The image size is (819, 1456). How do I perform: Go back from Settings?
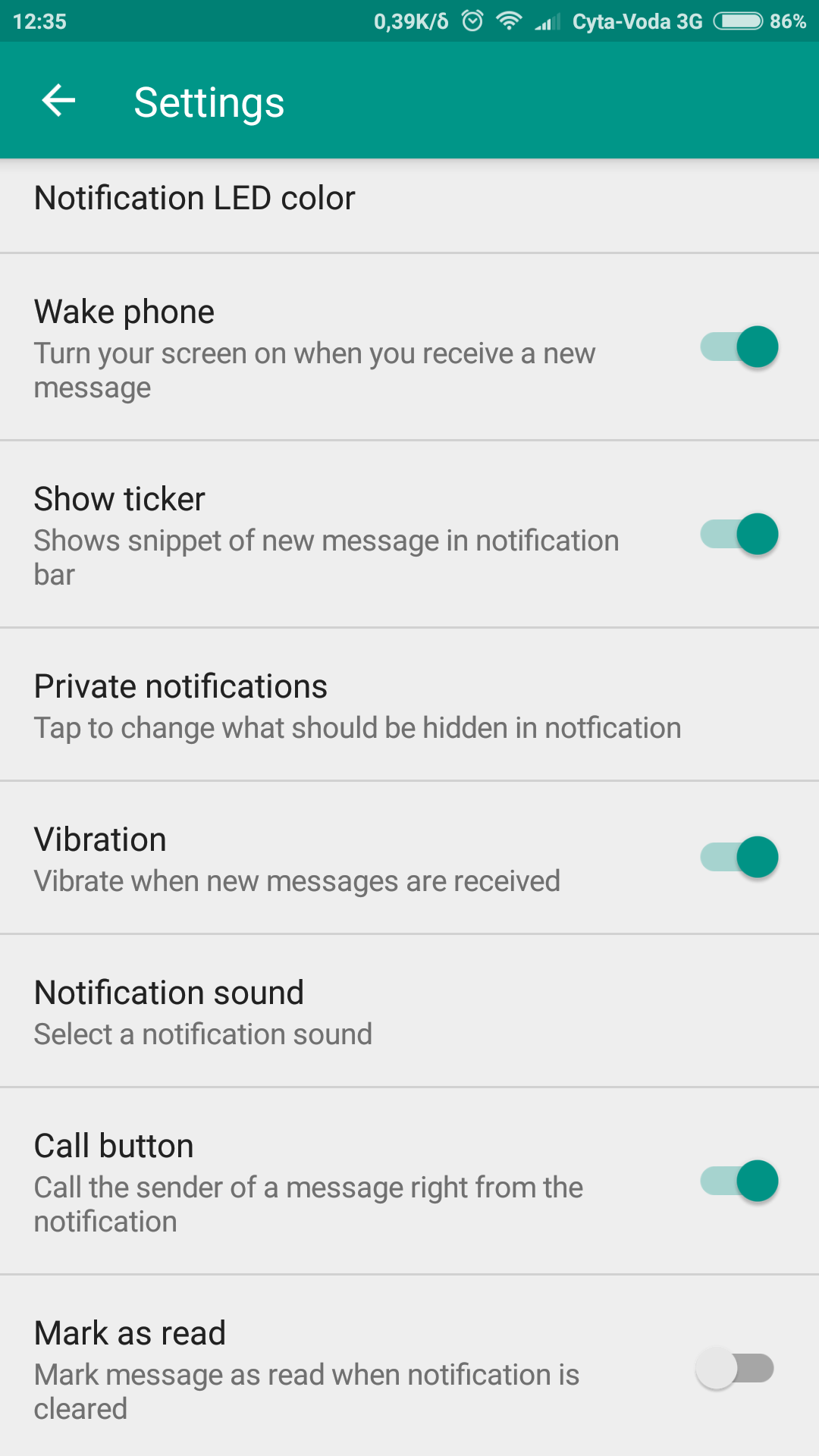58,101
